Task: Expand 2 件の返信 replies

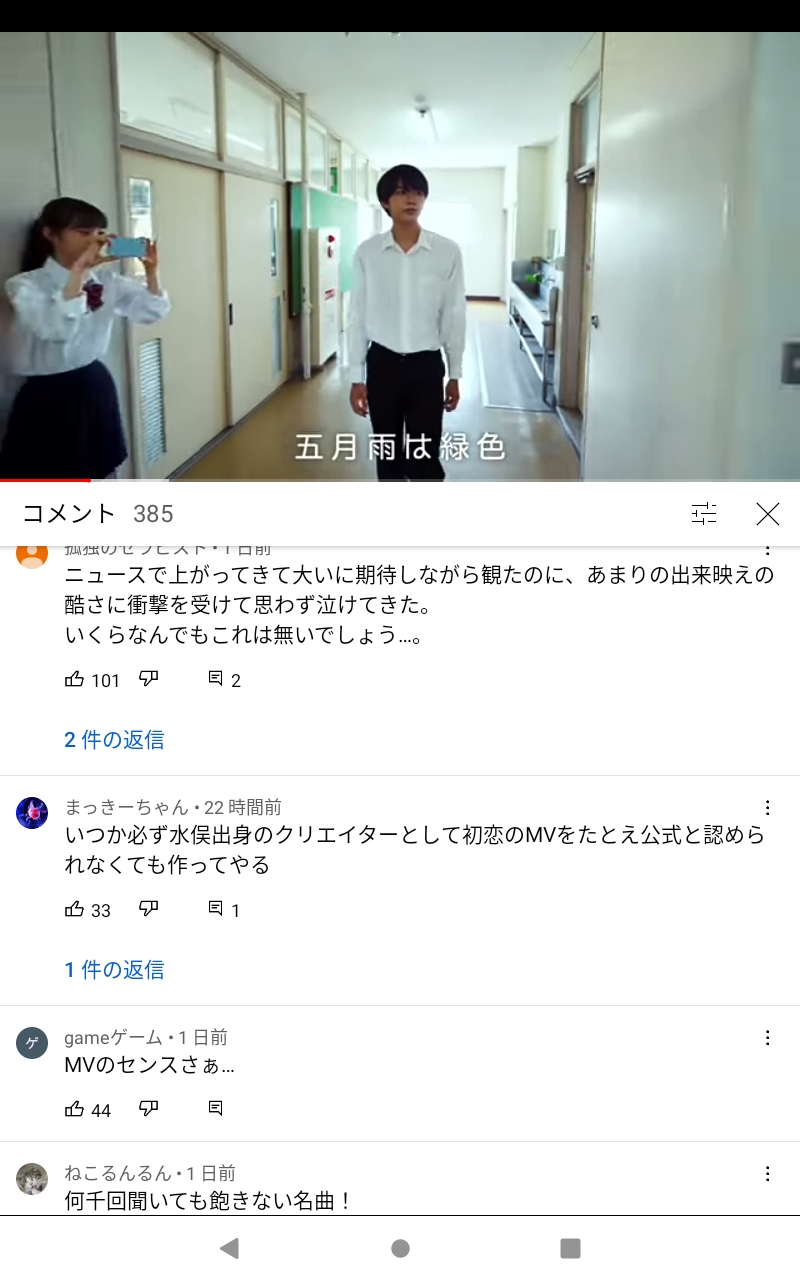Action: point(114,740)
